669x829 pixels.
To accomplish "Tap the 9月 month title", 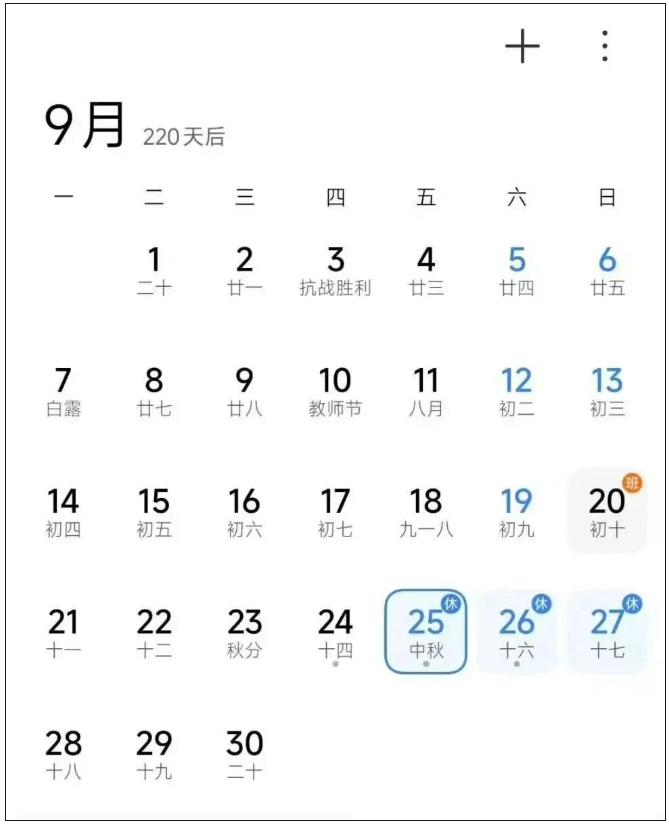I will 85,127.
